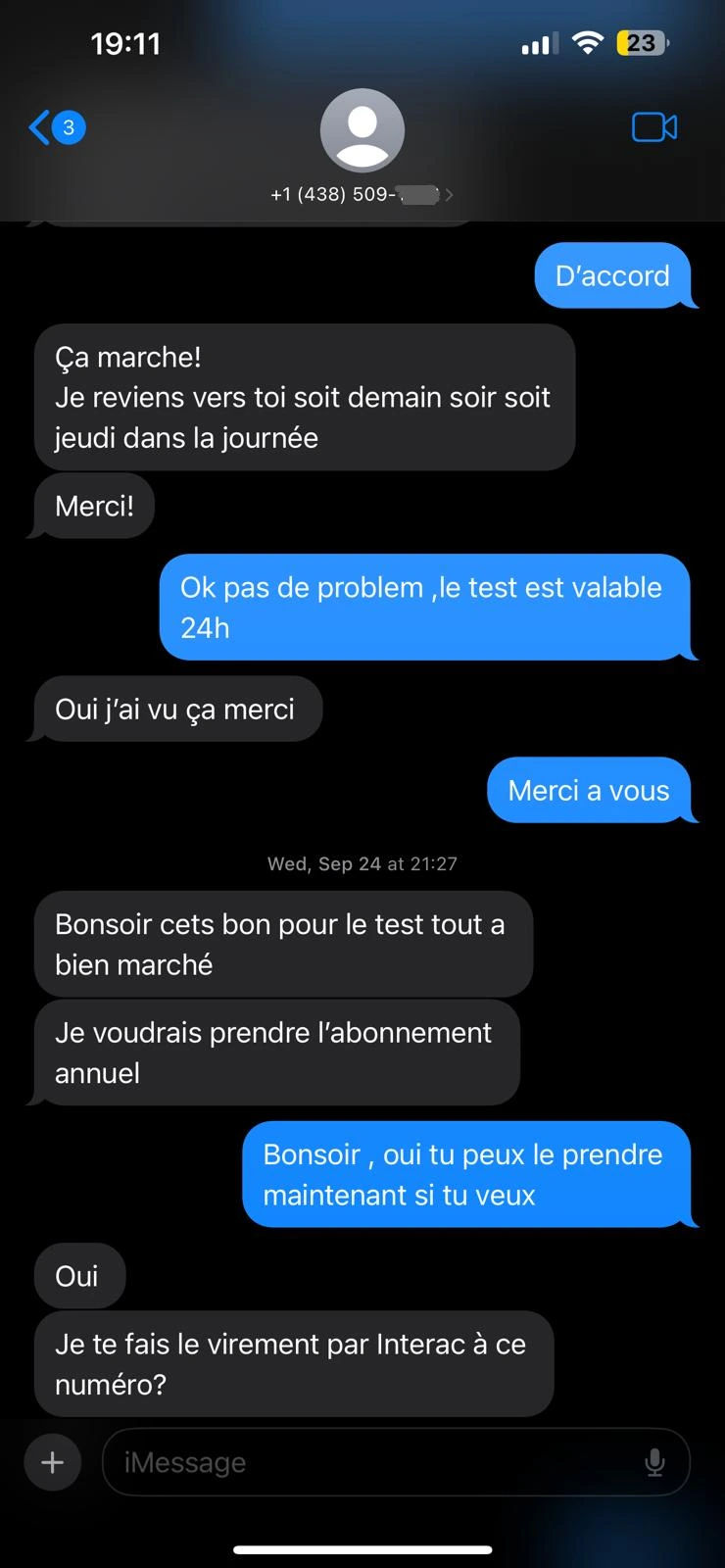This screenshot has width=725, height=1568.
Task: Open contact details via phone number chevron
Action: coord(450,194)
